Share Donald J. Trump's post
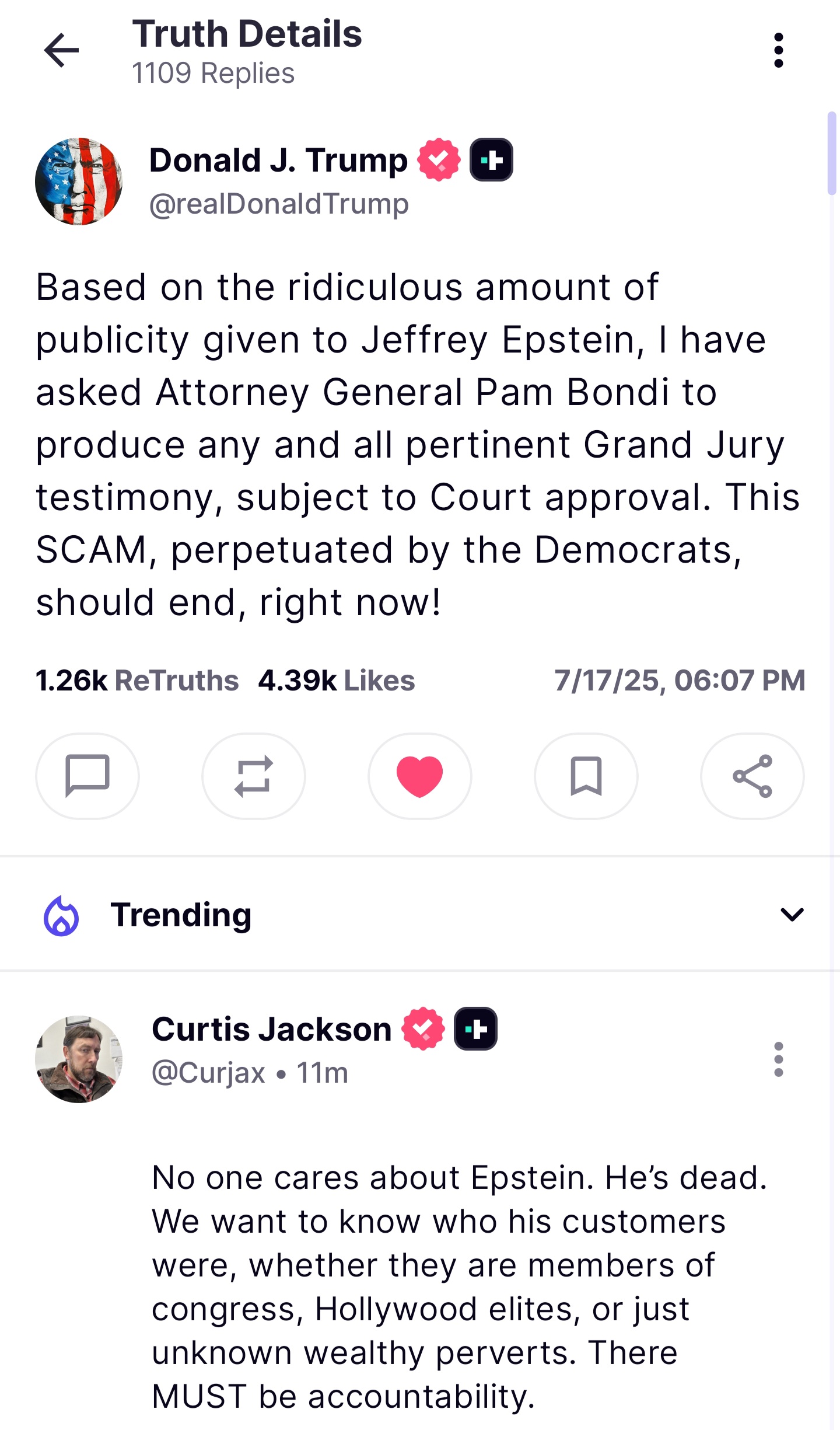This screenshot has height=1430, width=840. click(752, 776)
